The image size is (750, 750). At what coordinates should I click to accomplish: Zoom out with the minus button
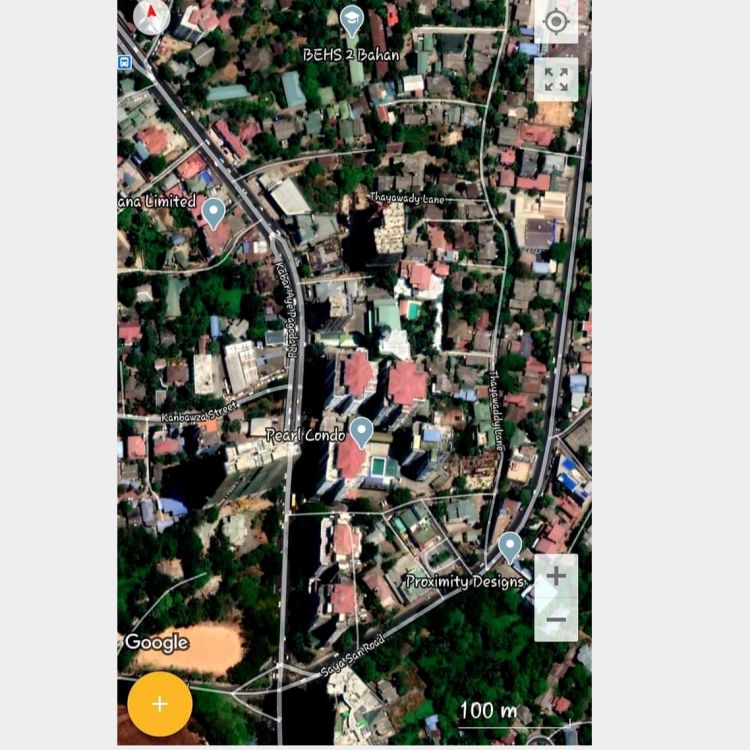[x=556, y=619]
